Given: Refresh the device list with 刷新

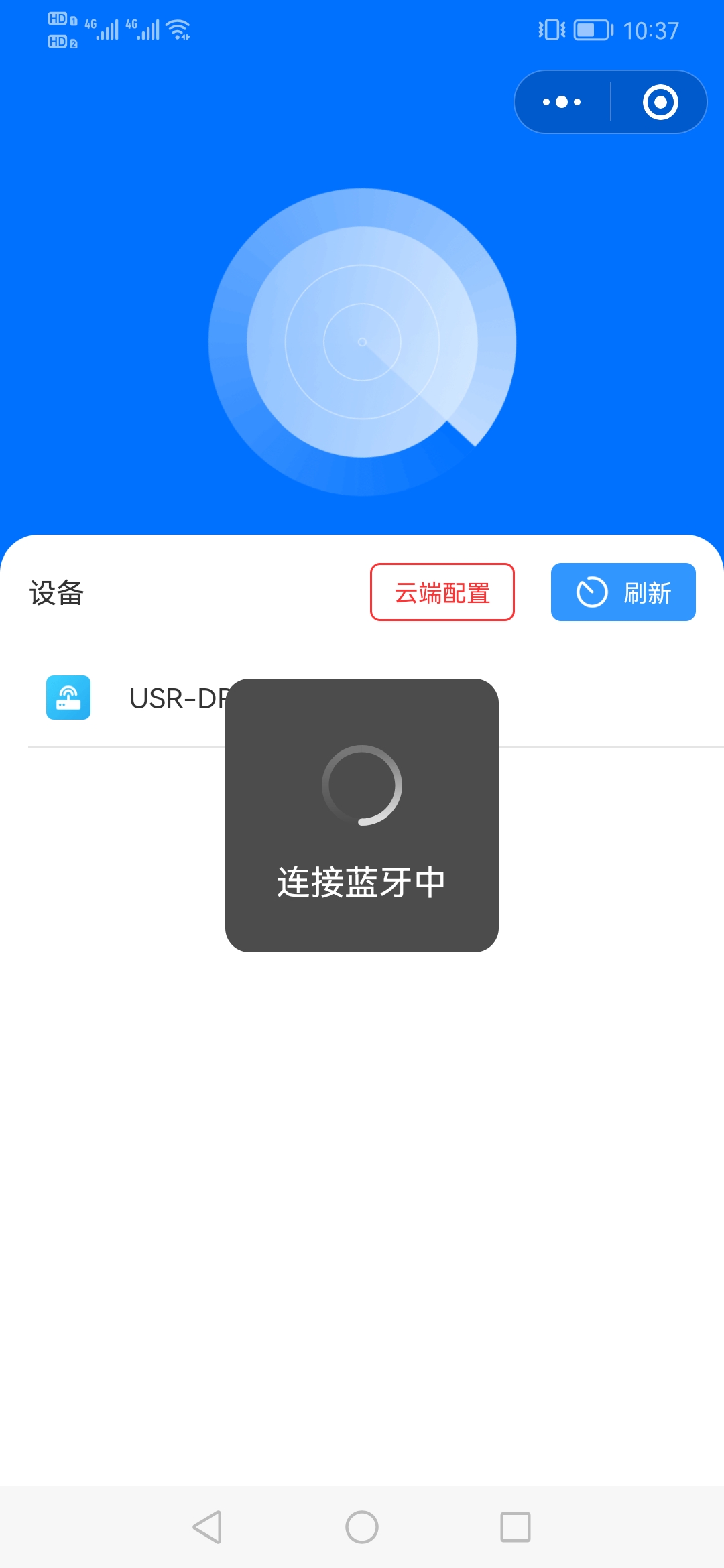Looking at the screenshot, I should click(x=623, y=592).
